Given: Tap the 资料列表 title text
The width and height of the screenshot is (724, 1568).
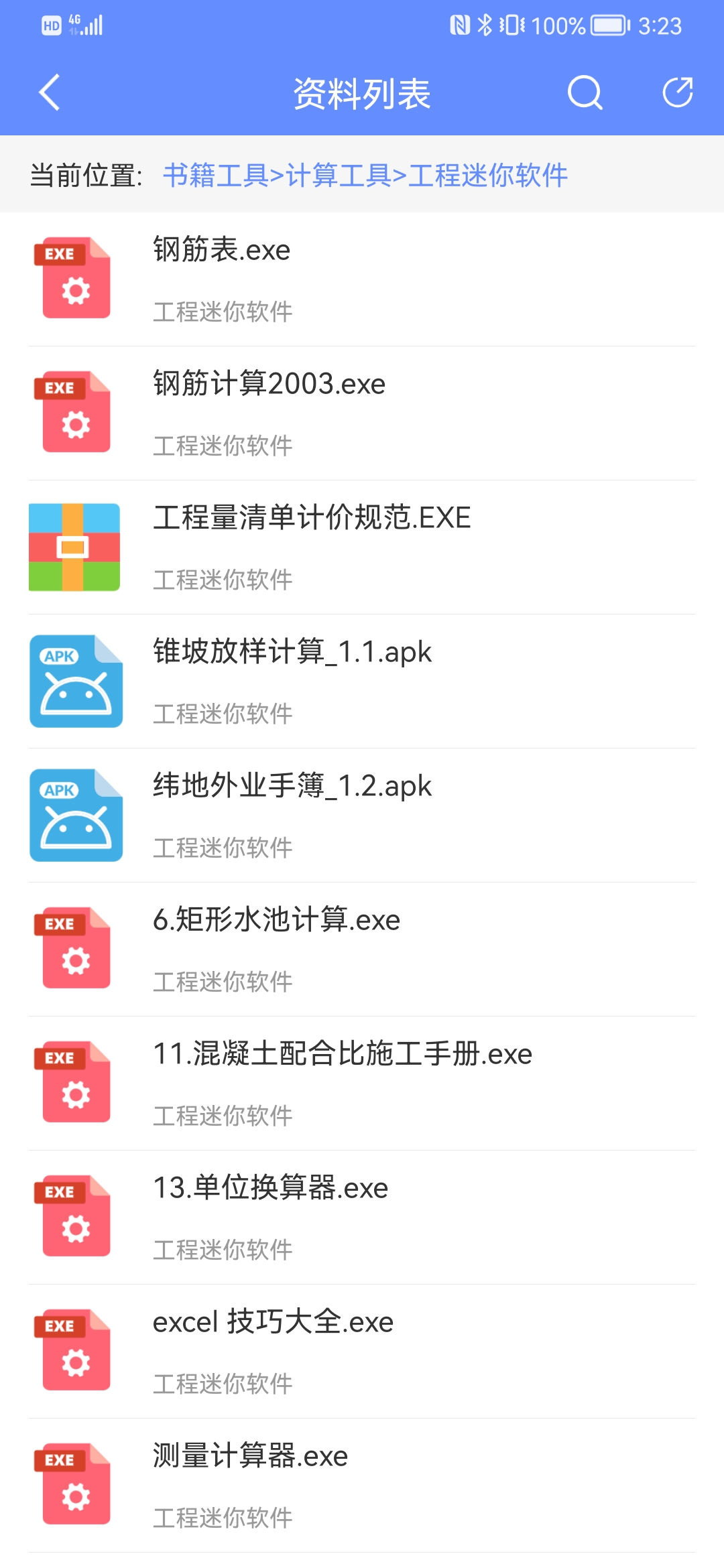Looking at the screenshot, I should pos(362,92).
